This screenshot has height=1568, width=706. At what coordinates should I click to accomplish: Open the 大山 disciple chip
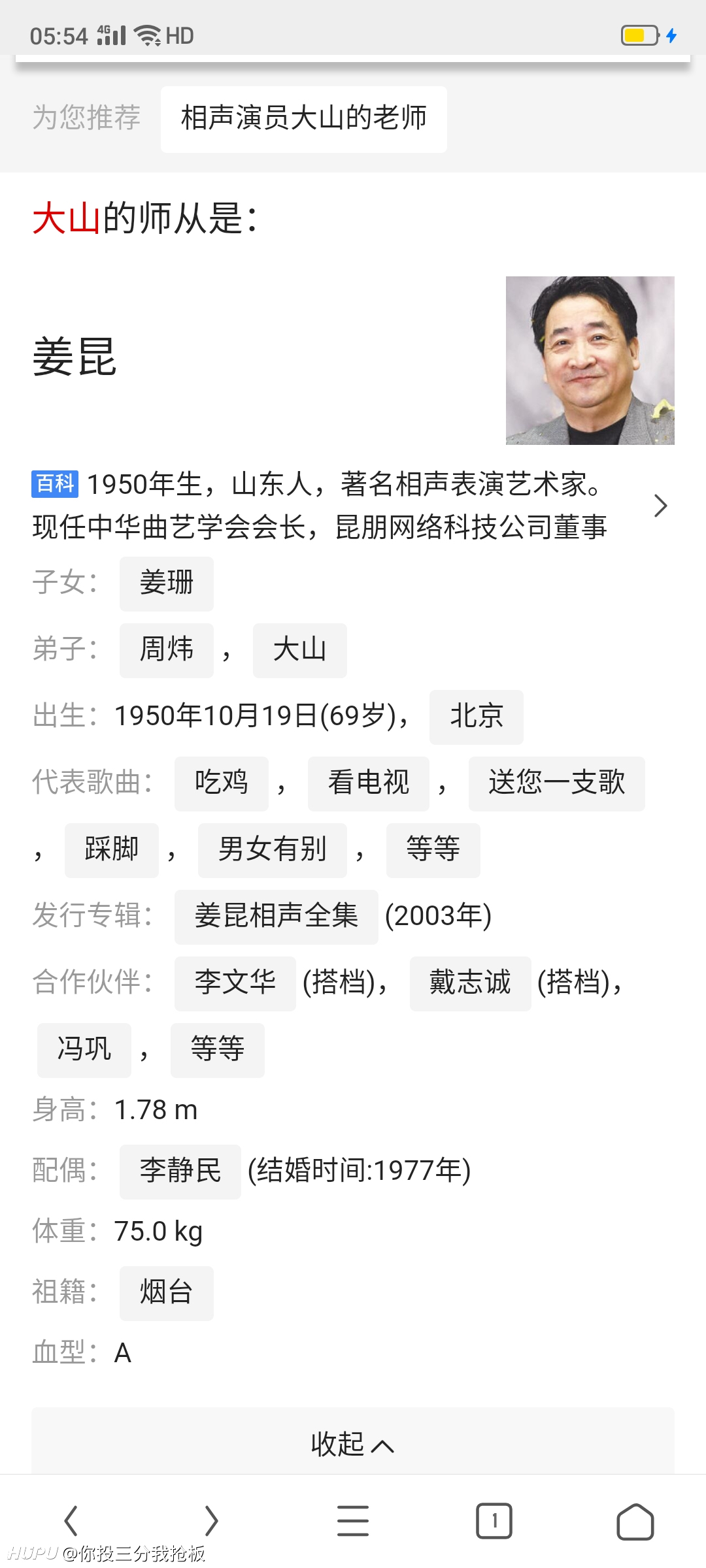coord(300,650)
